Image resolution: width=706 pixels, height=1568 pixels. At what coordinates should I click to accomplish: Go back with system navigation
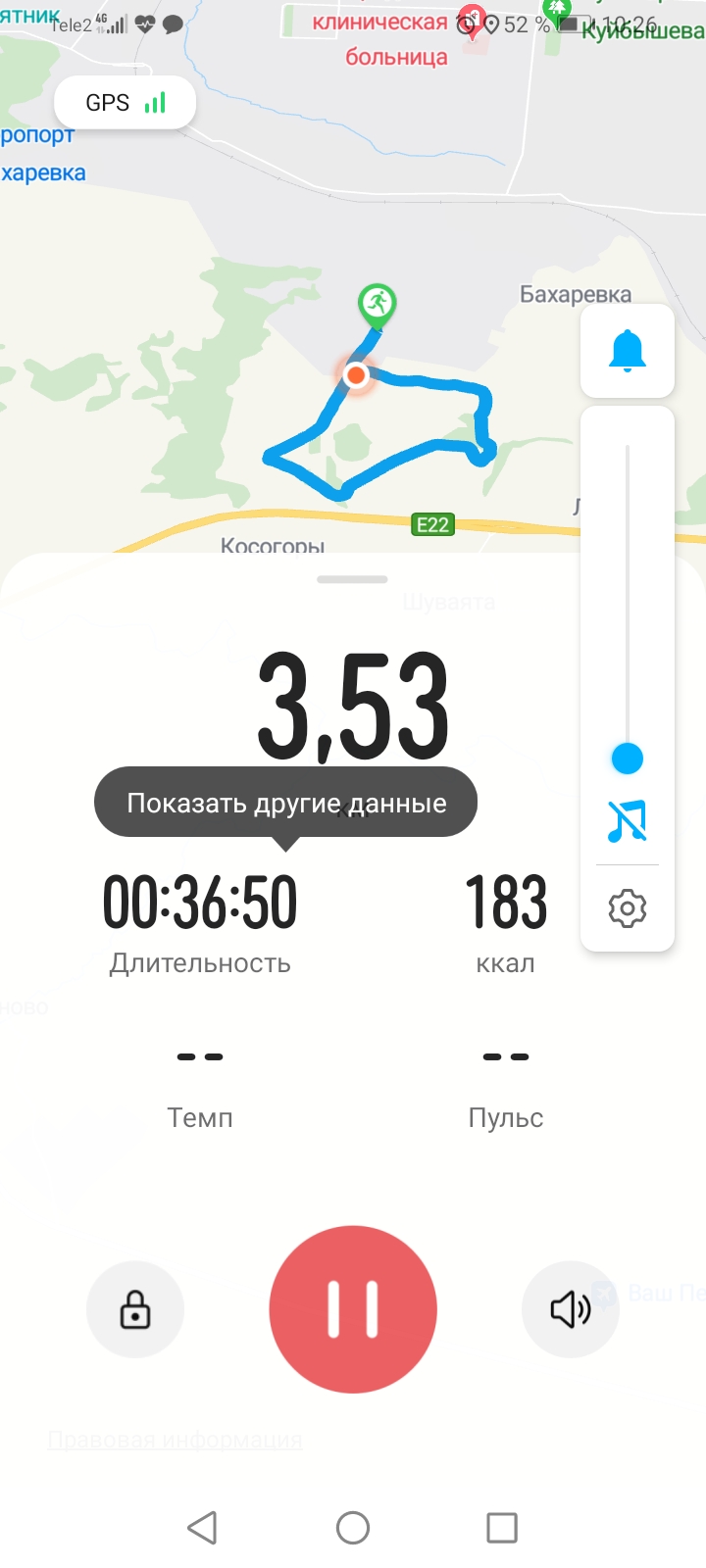point(202,1527)
